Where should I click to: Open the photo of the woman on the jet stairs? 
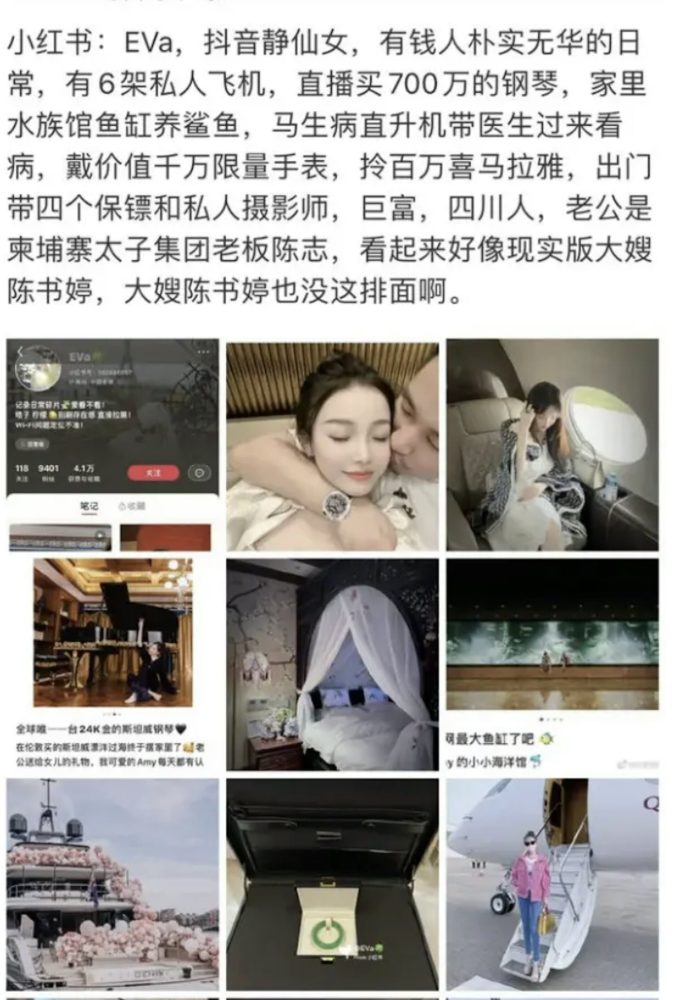(x=552, y=883)
